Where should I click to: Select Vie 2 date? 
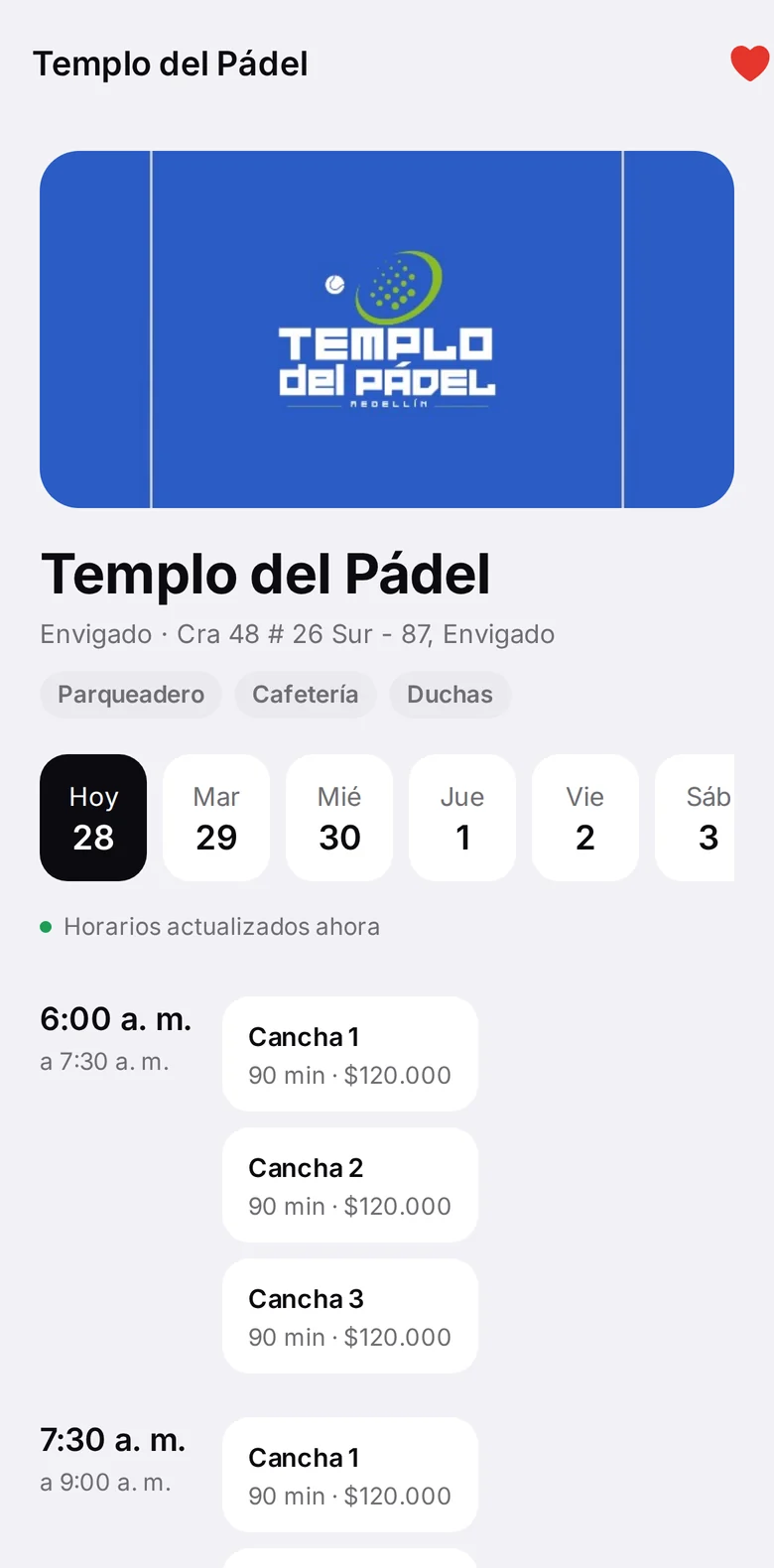pos(585,818)
